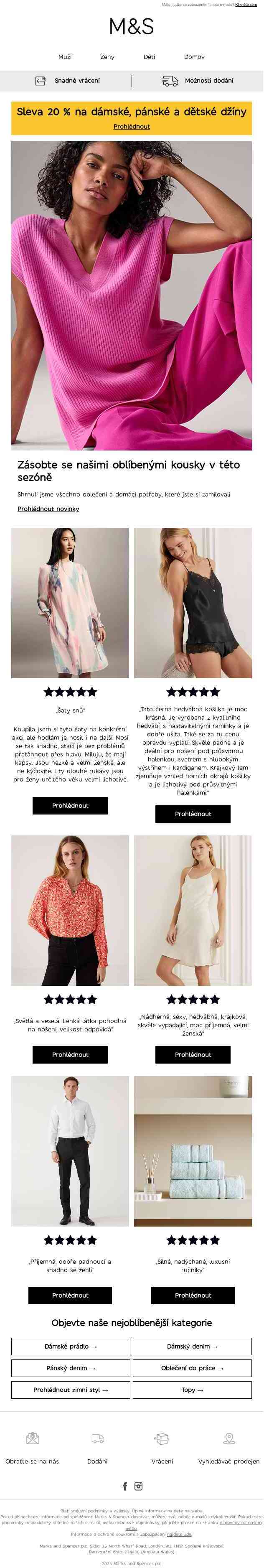Open Snadné vrácení info
The image size is (264, 1568).
(x=67, y=80)
